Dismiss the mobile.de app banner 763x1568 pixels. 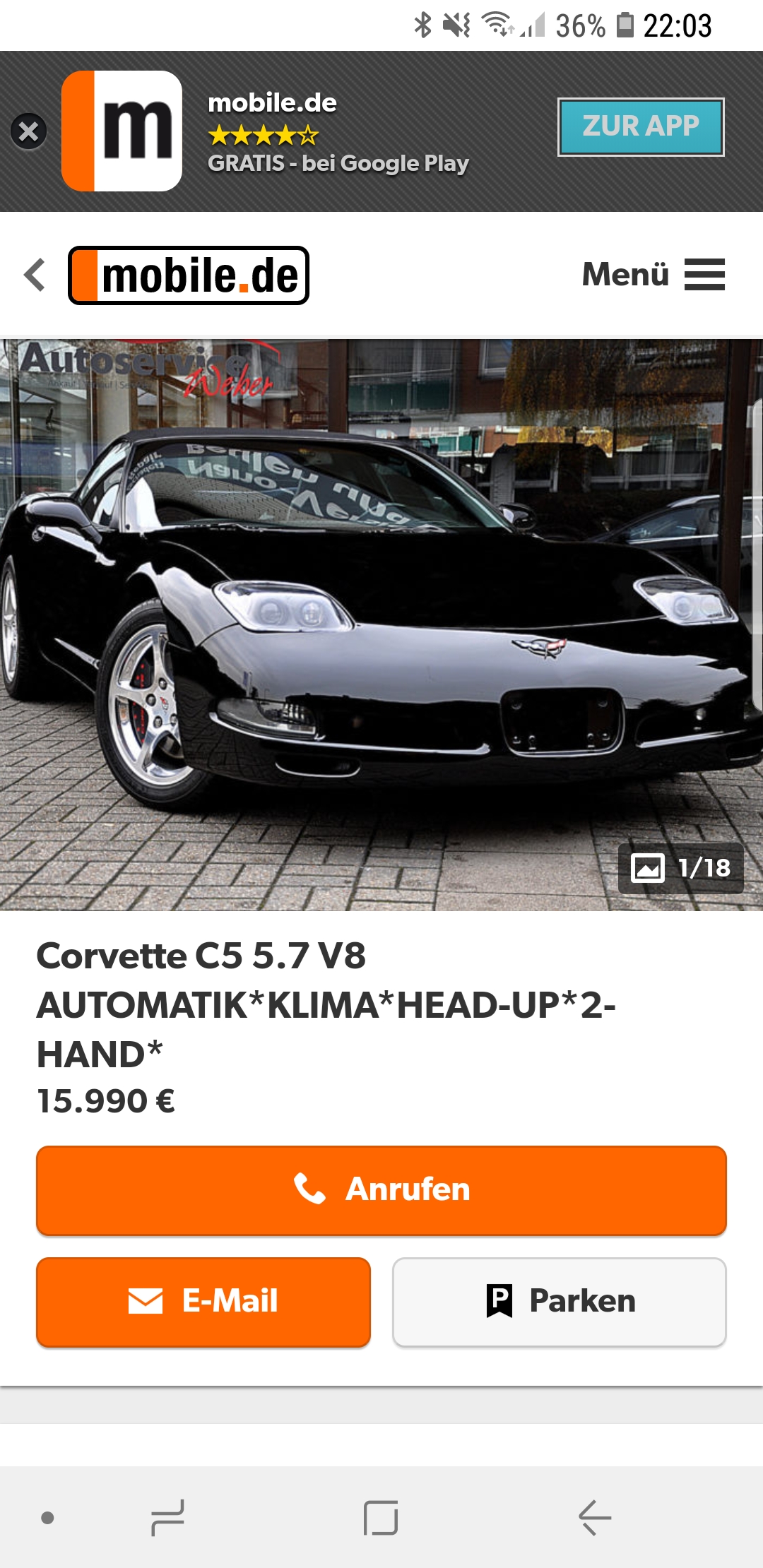29,131
